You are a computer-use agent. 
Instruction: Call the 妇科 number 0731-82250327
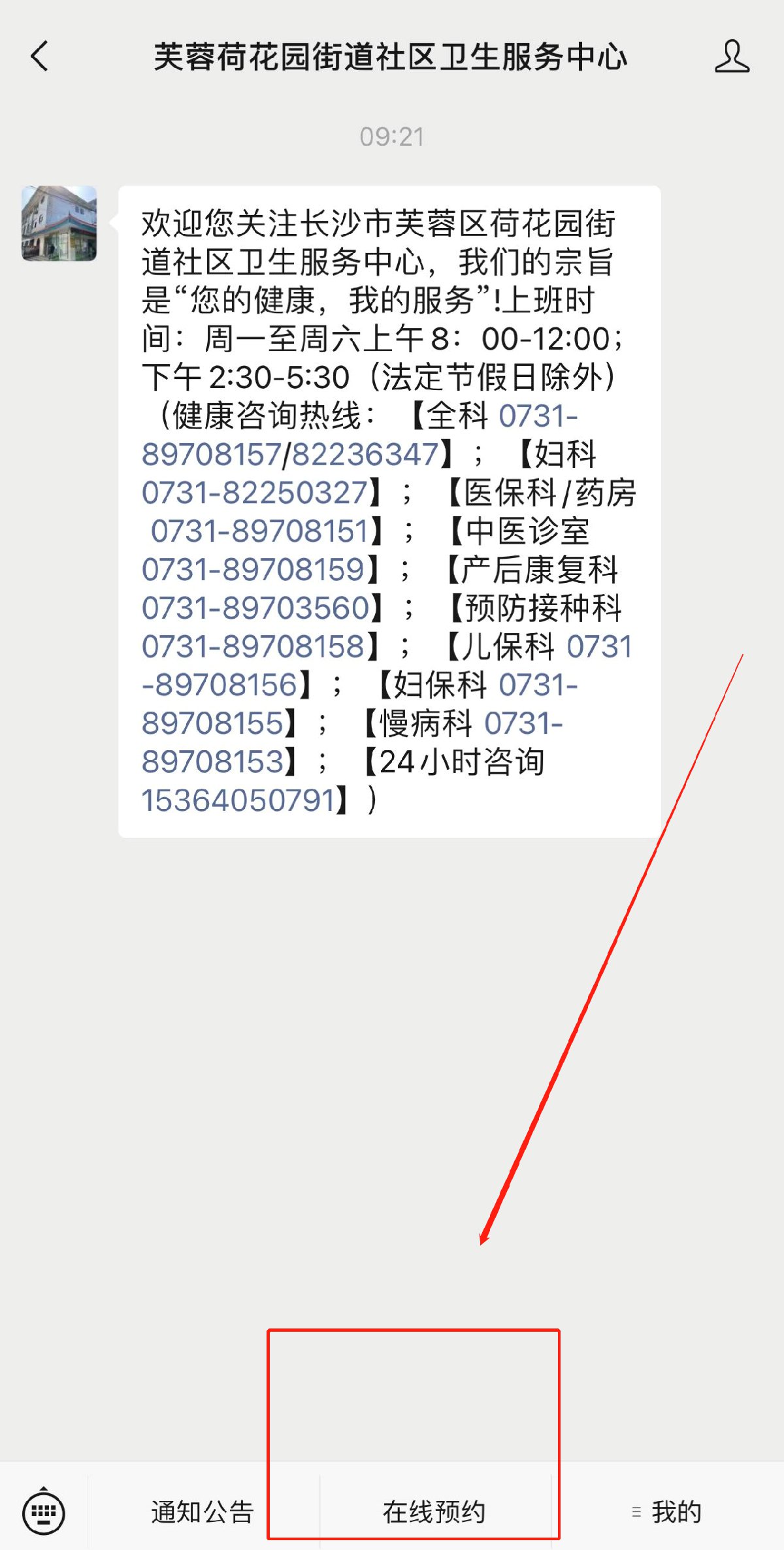(255, 493)
